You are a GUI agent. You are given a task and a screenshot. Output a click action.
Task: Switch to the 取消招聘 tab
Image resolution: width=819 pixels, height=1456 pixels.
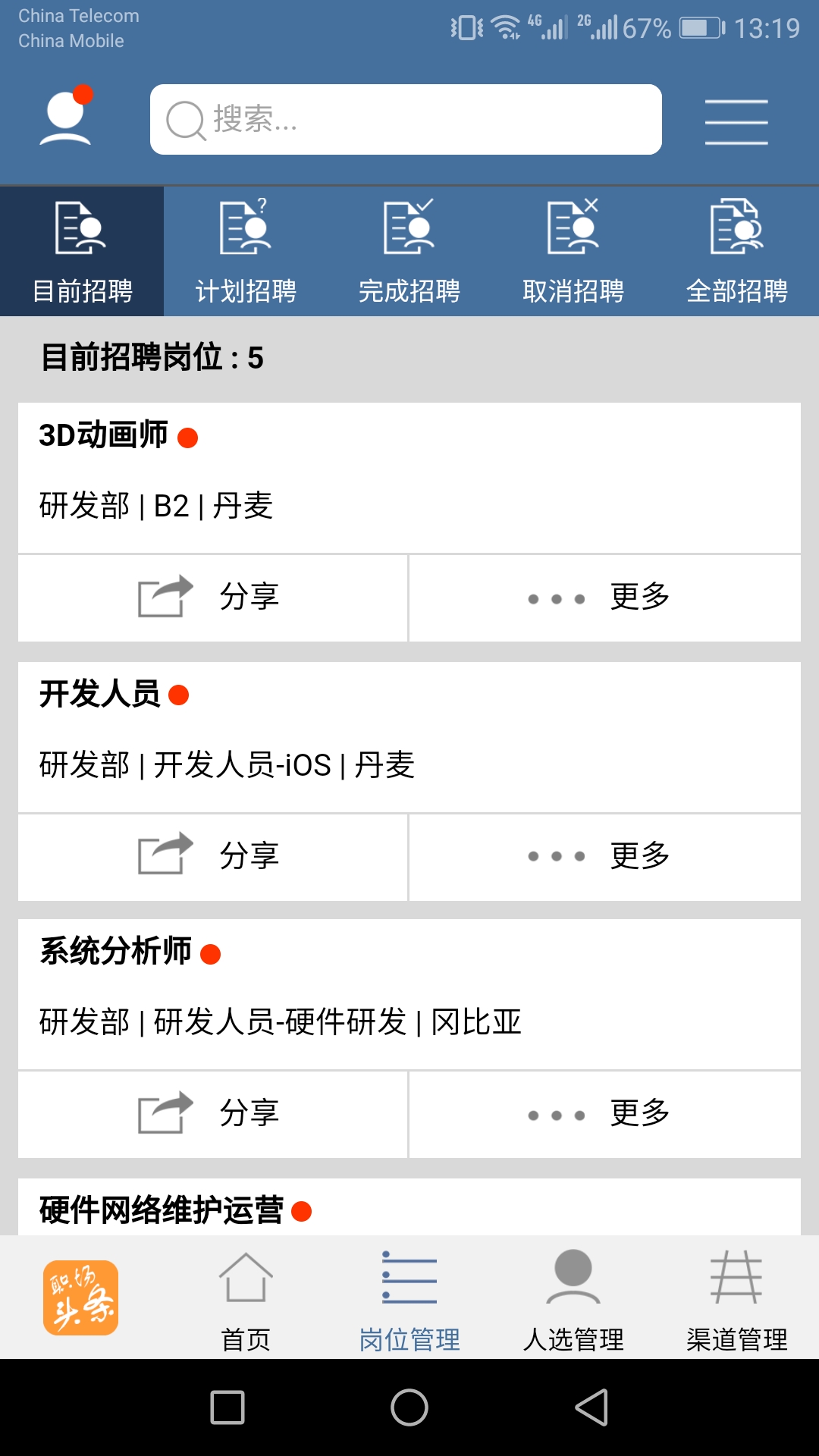pyautogui.click(x=573, y=252)
